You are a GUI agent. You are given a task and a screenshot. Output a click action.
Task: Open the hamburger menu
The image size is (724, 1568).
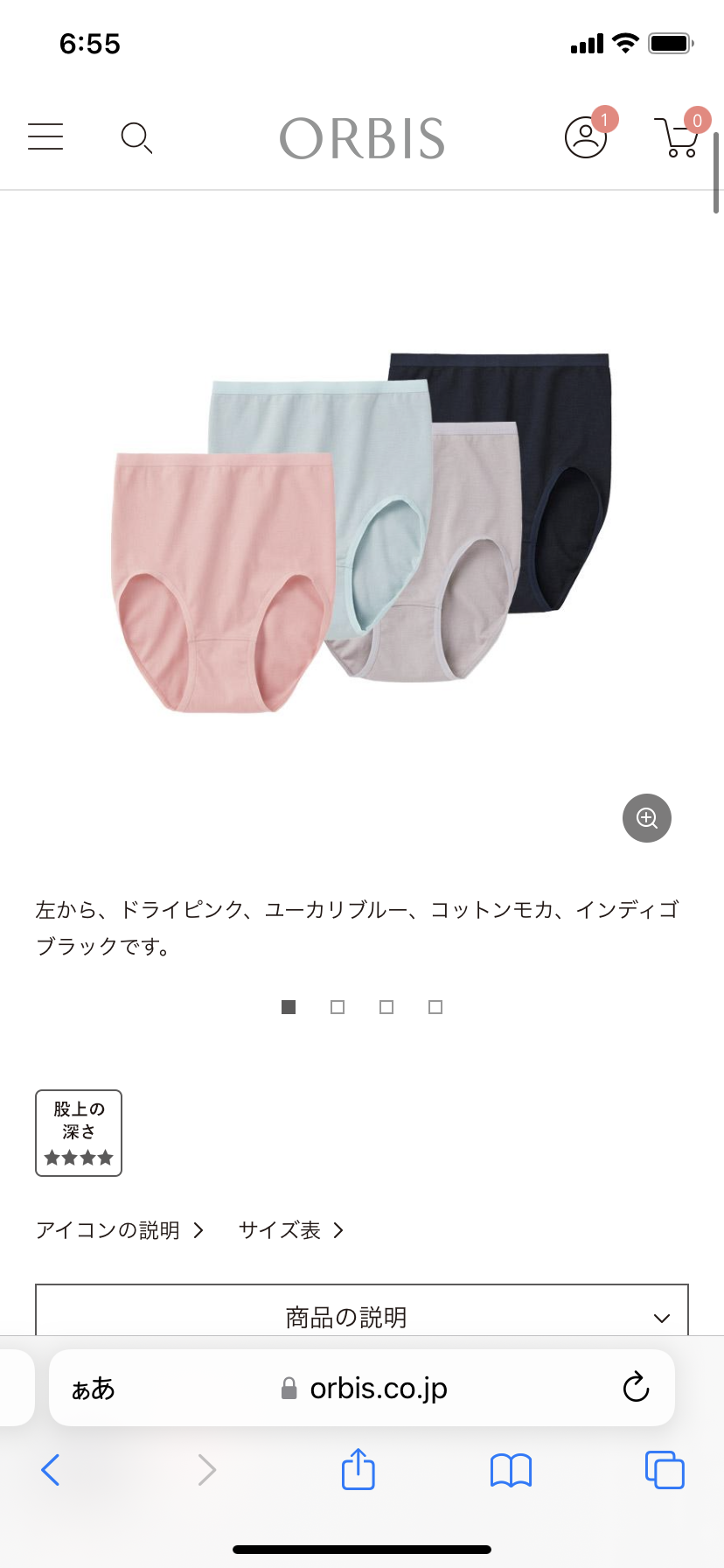[x=45, y=137]
